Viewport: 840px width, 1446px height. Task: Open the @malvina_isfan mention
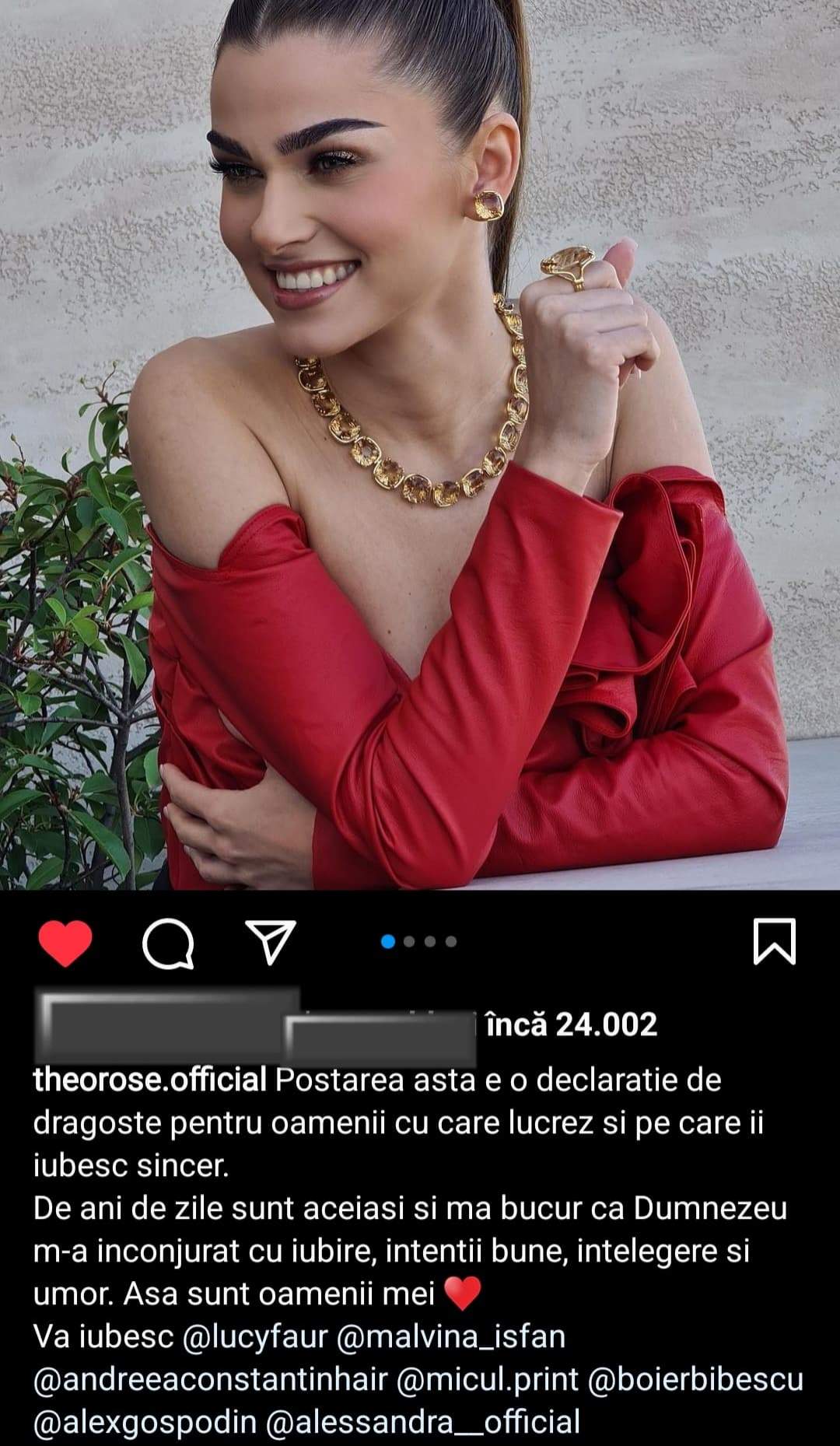click(450, 1336)
